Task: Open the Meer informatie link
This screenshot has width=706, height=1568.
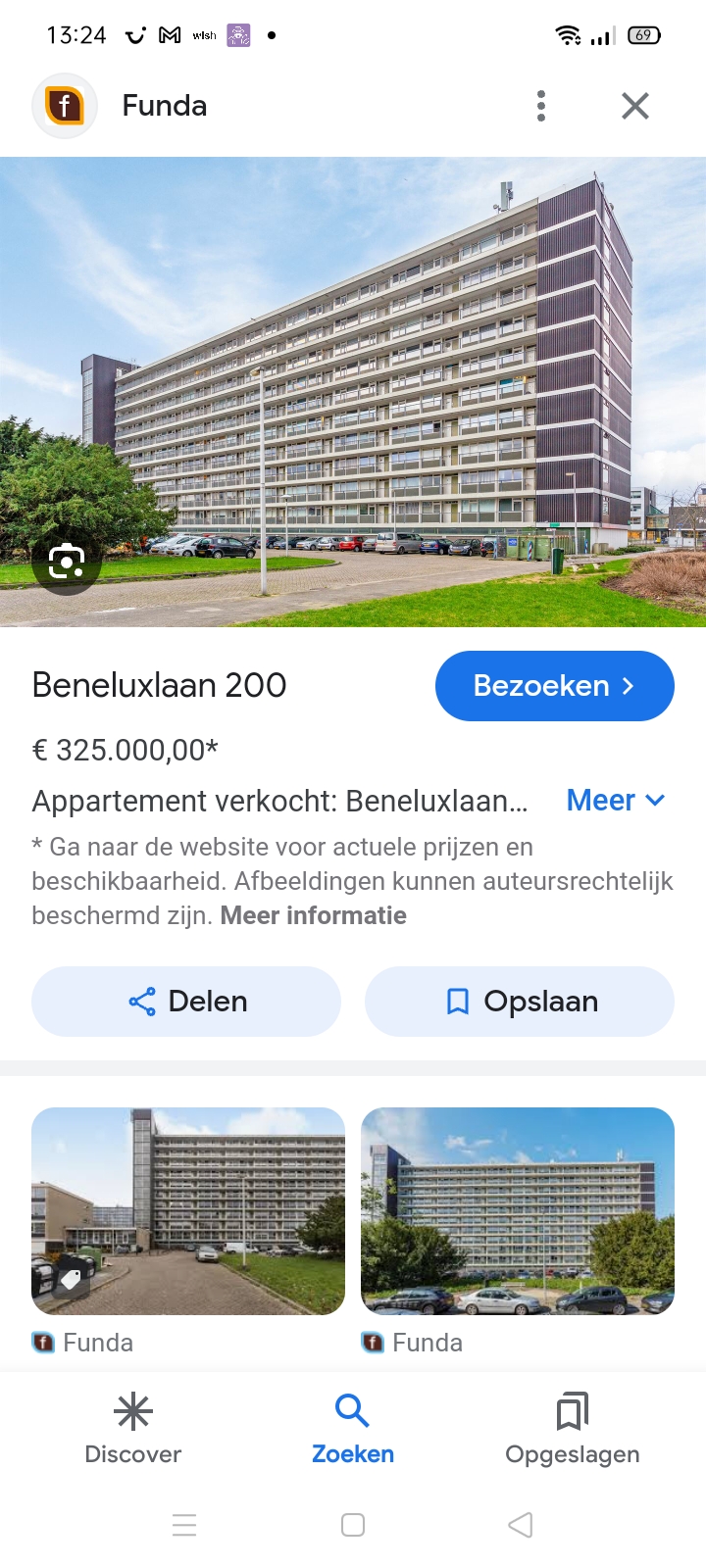Action: (312, 914)
